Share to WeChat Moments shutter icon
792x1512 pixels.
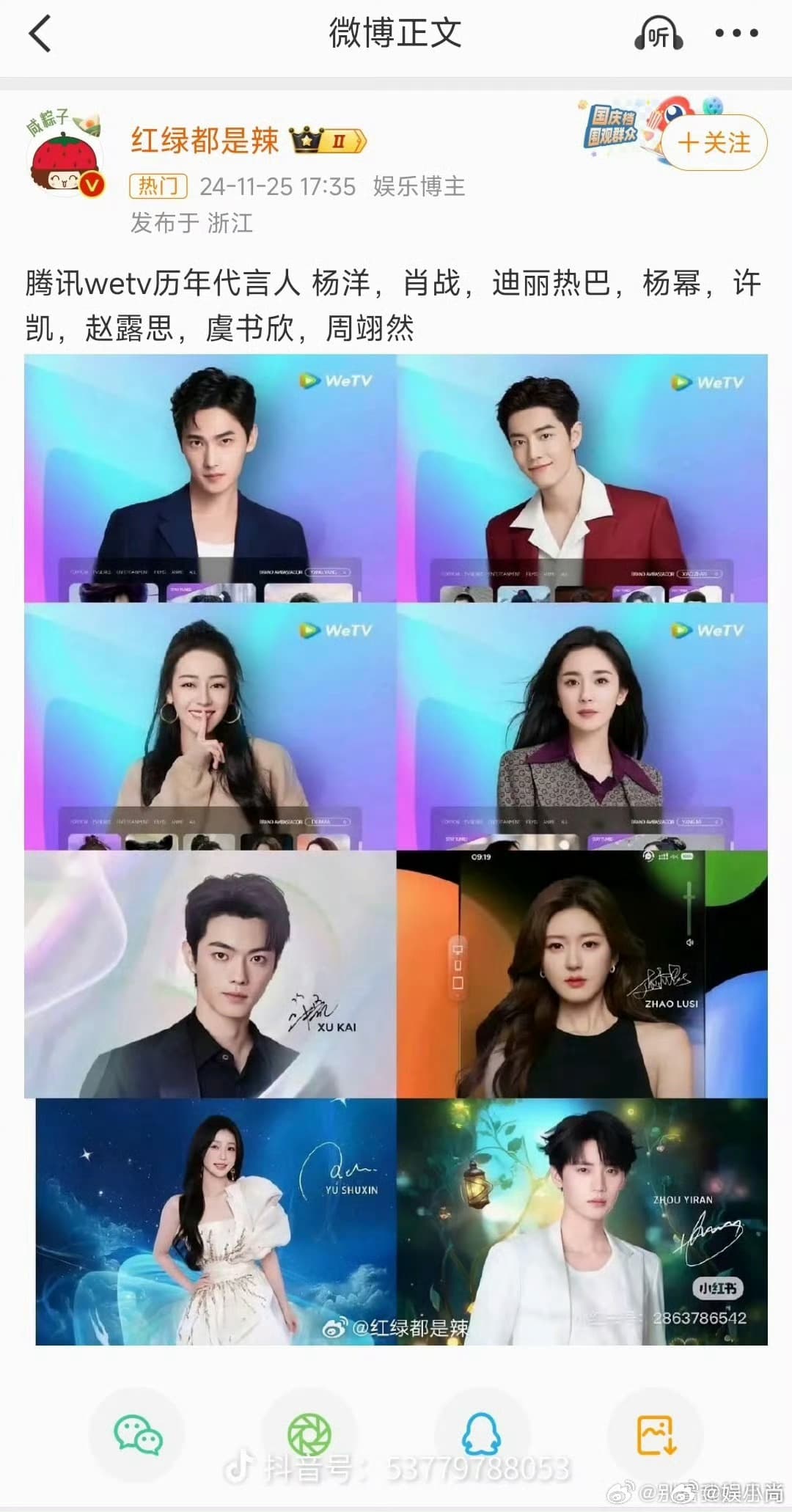[x=309, y=1434]
